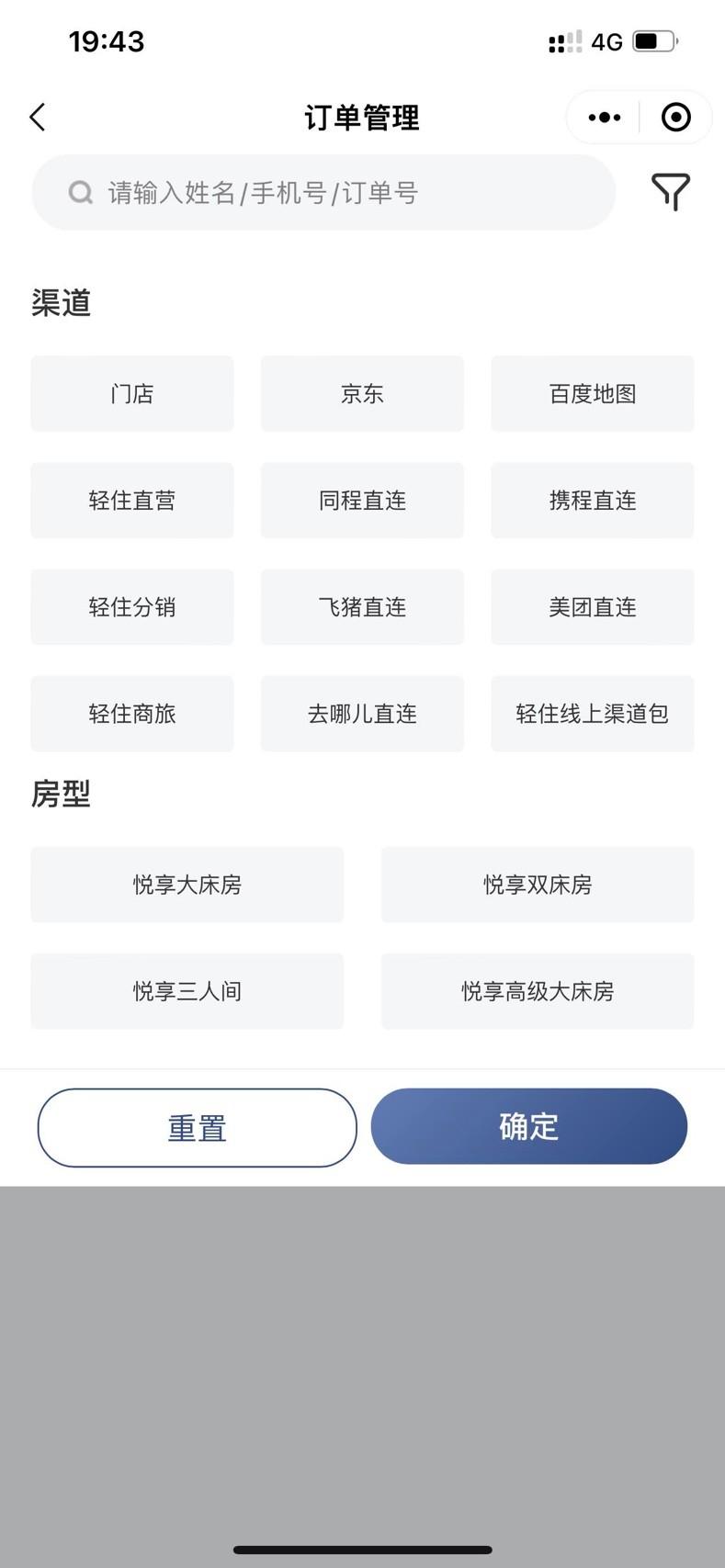Close the mini program via the circle icon
The height and width of the screenshot is (1568, 725).
click(675, 118)
